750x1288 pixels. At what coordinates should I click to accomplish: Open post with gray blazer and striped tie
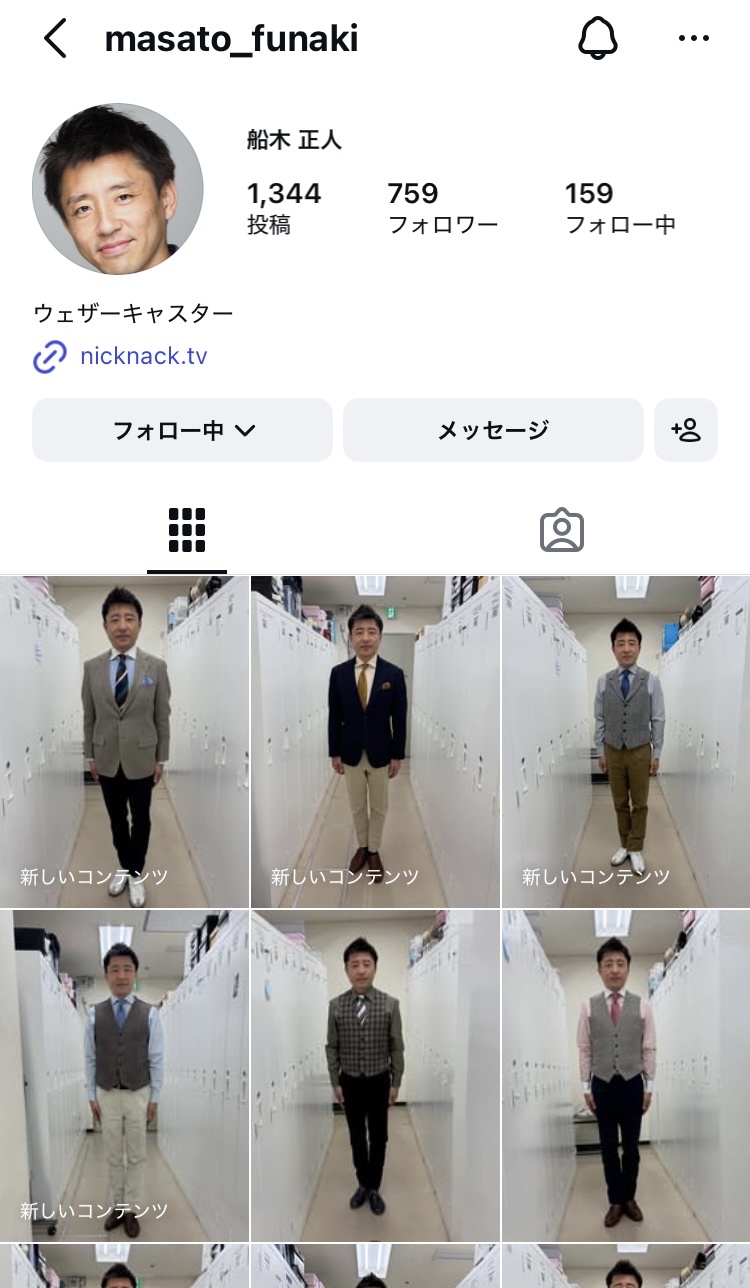click(x=124, y=741)
